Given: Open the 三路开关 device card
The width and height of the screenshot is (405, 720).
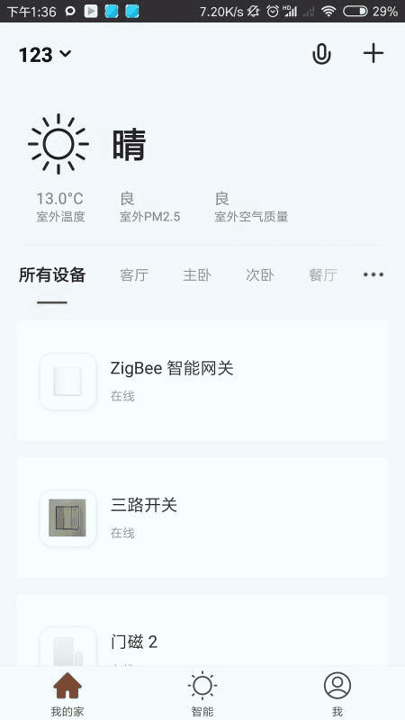Looking at the screenshot, I should tap(202, 518).
